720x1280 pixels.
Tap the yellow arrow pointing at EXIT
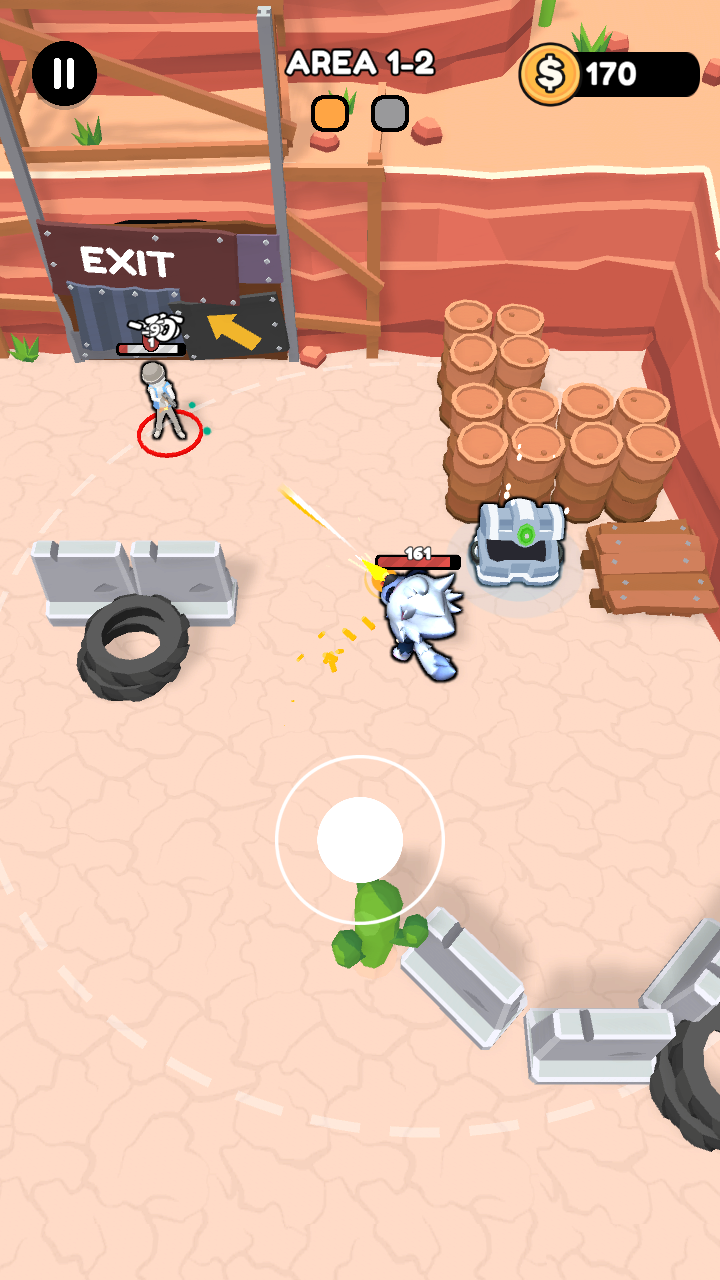(232, 330)
